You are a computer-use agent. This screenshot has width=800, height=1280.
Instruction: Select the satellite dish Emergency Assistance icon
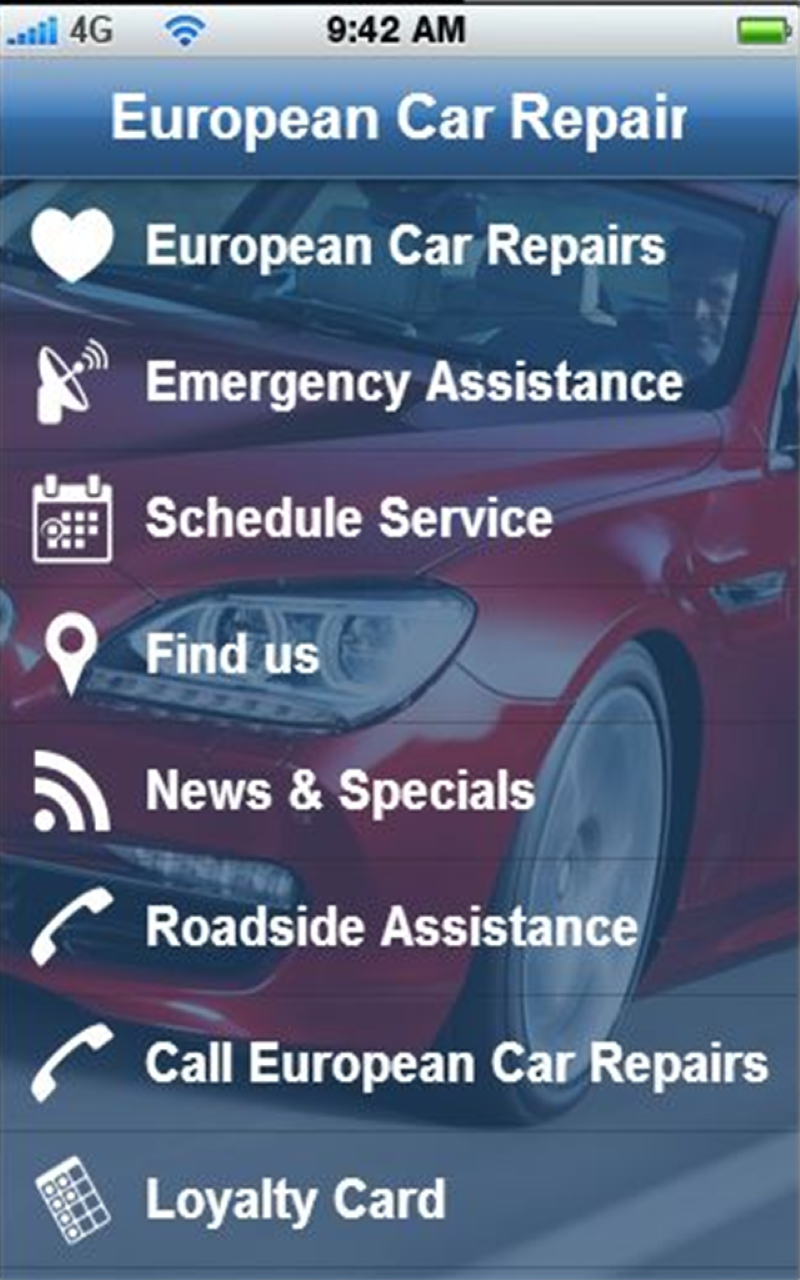click(70, 380)
